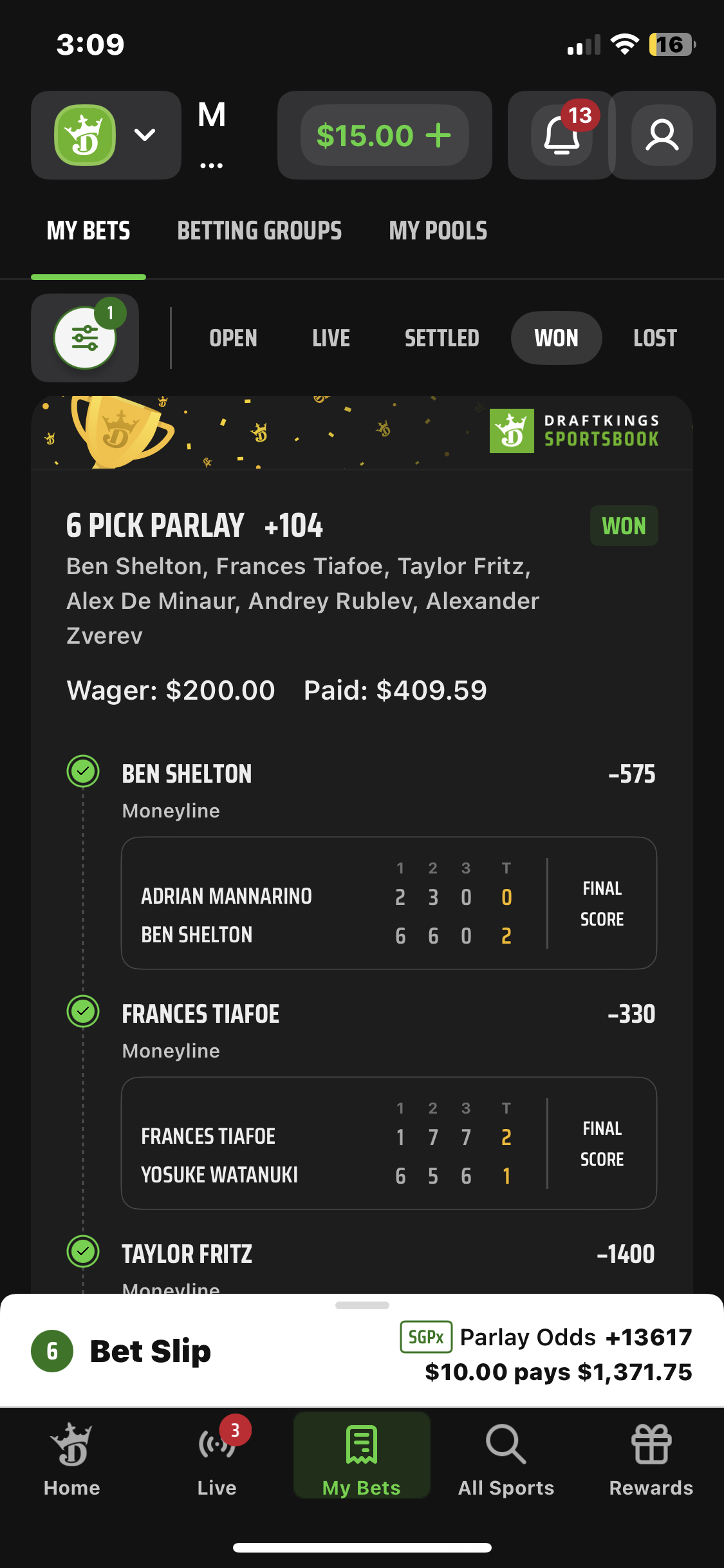
Task: Open the Live tab in bottom navigation
Action: [x=217, y=1458]
